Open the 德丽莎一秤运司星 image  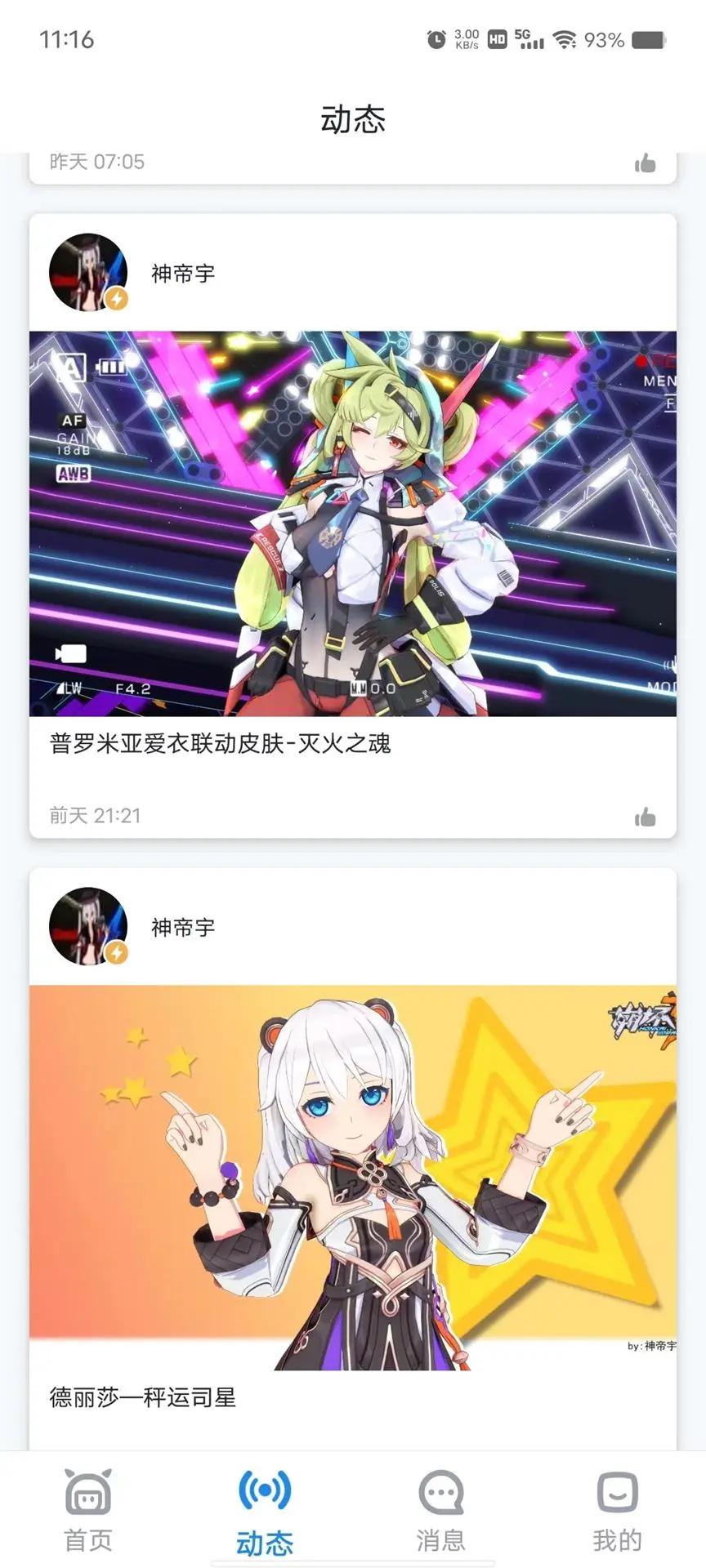[353, 1177]
